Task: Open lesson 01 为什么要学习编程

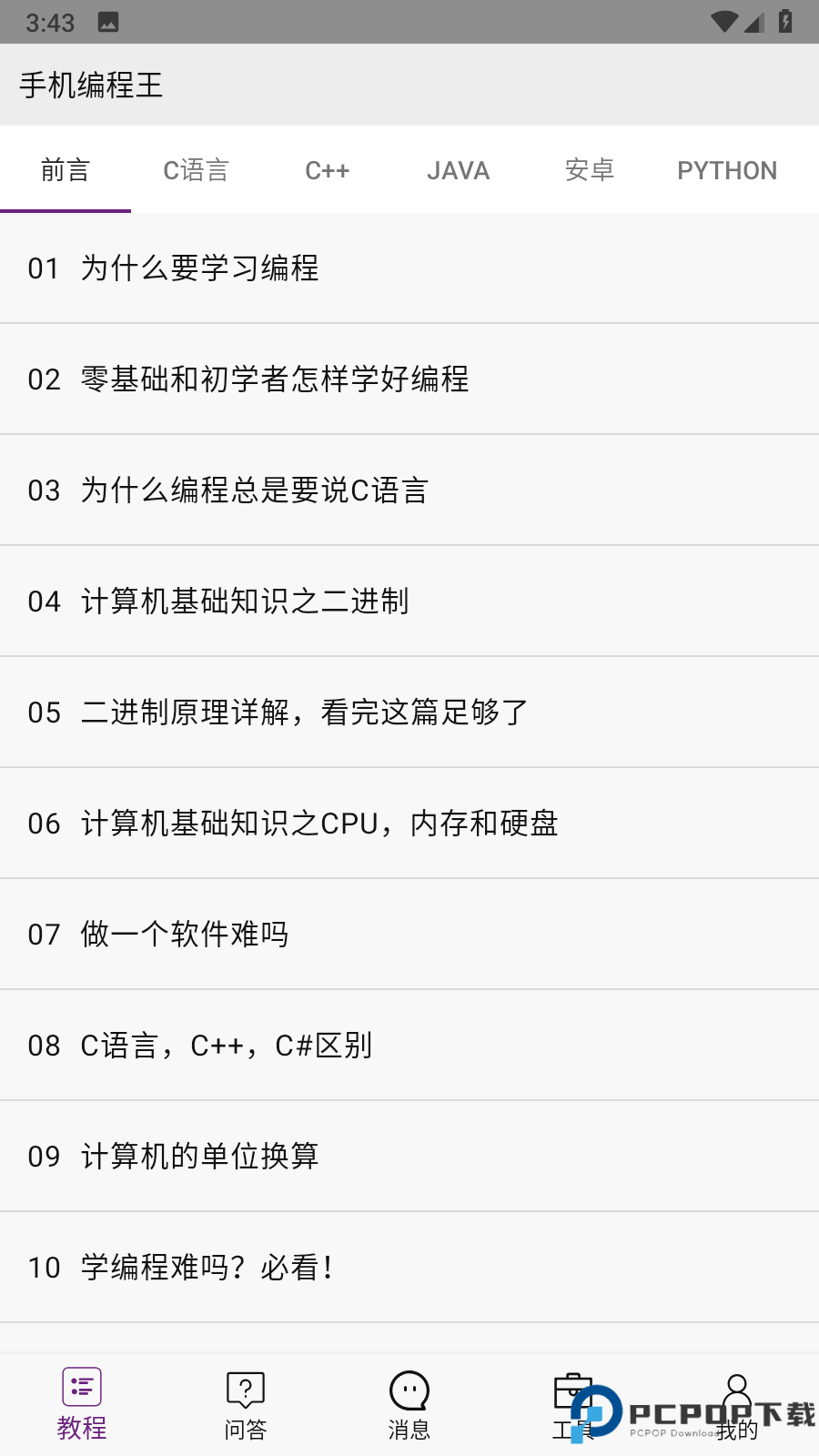Action: coord(409,268)
